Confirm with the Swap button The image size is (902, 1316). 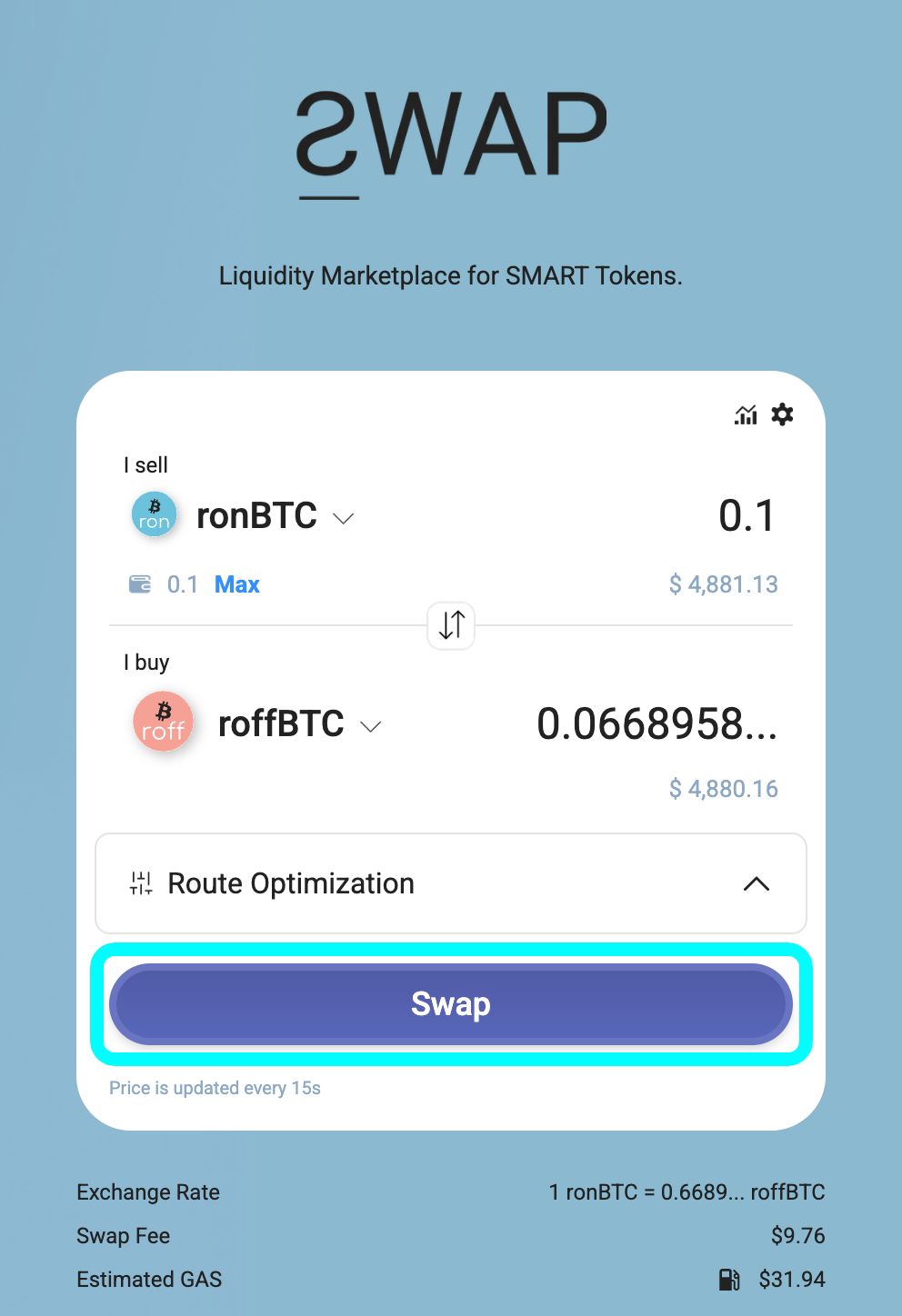[451, 1004]
